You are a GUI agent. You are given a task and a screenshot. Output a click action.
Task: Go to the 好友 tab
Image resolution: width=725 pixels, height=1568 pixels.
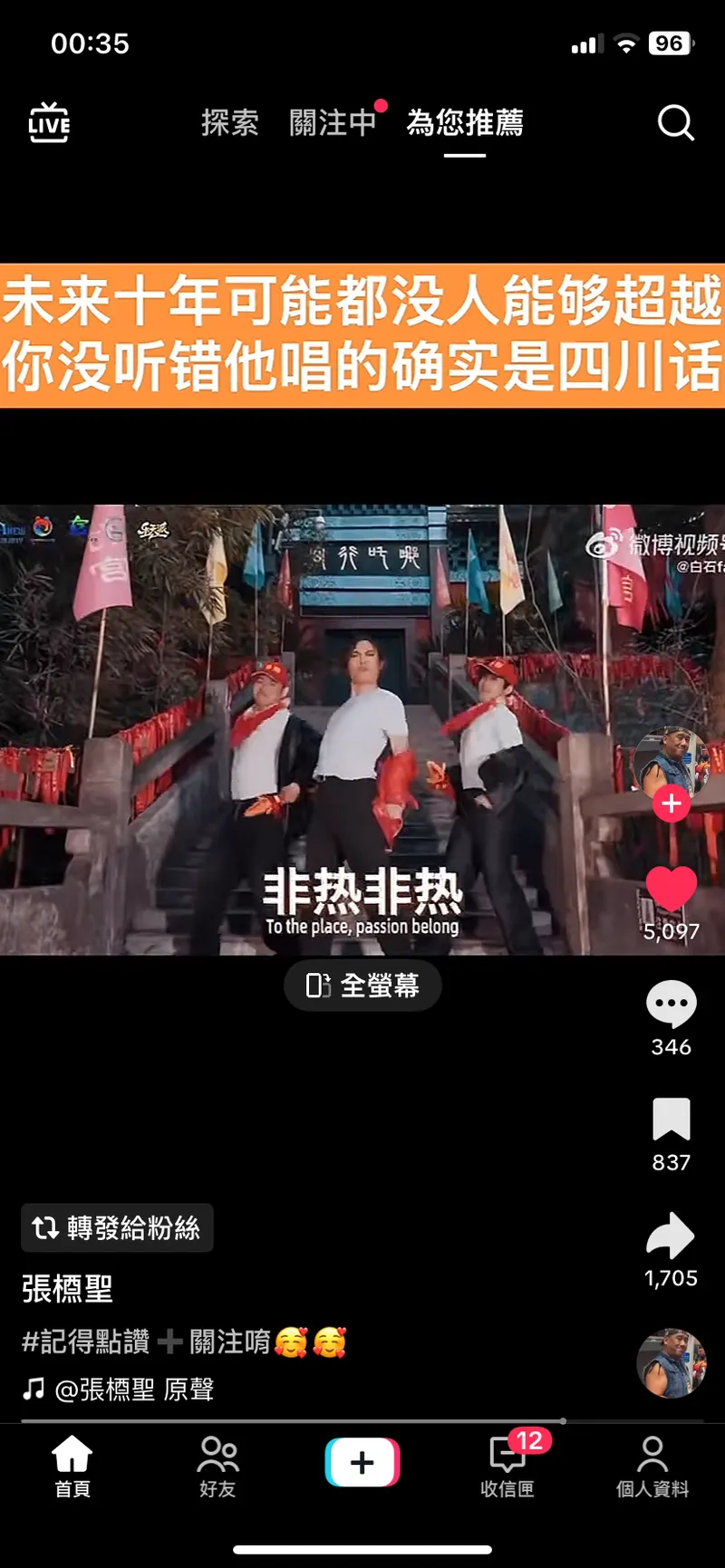pyautogui.click(x=217, y=1466)
